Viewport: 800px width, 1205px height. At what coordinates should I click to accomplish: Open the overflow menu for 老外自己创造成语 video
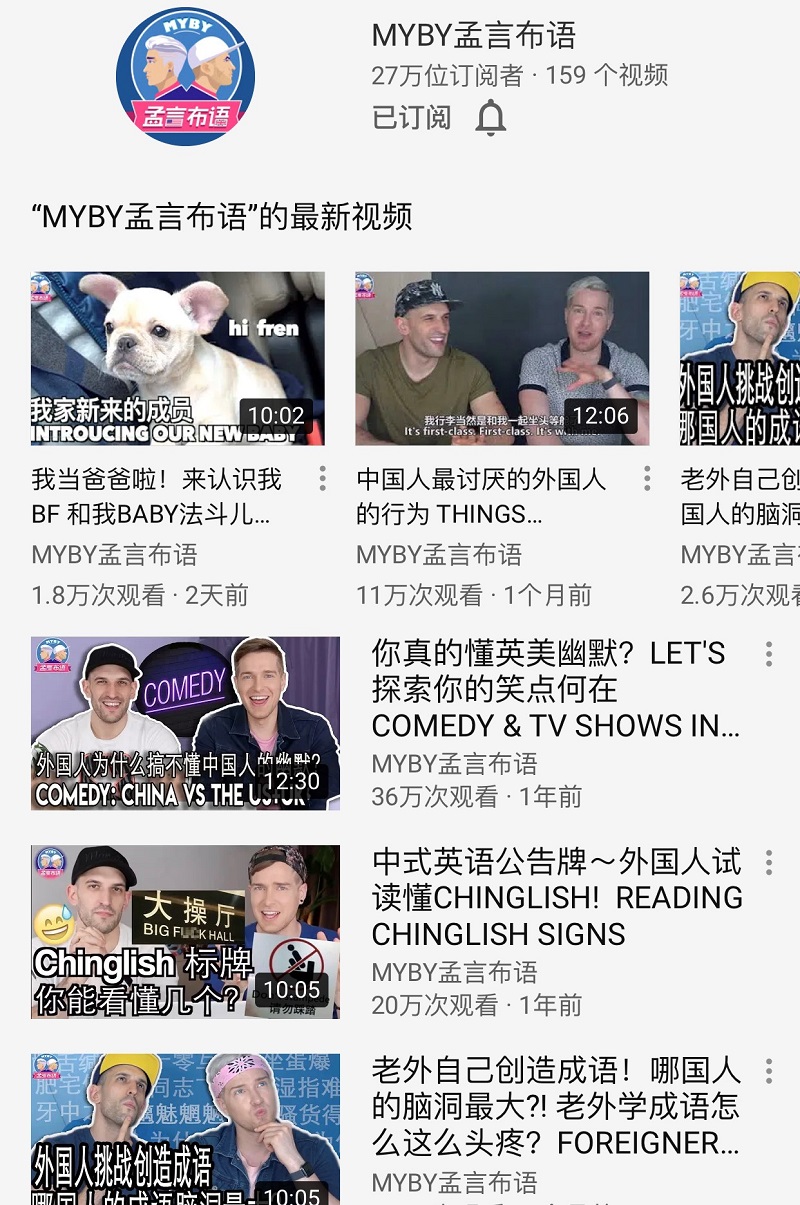click(768, 1071)
